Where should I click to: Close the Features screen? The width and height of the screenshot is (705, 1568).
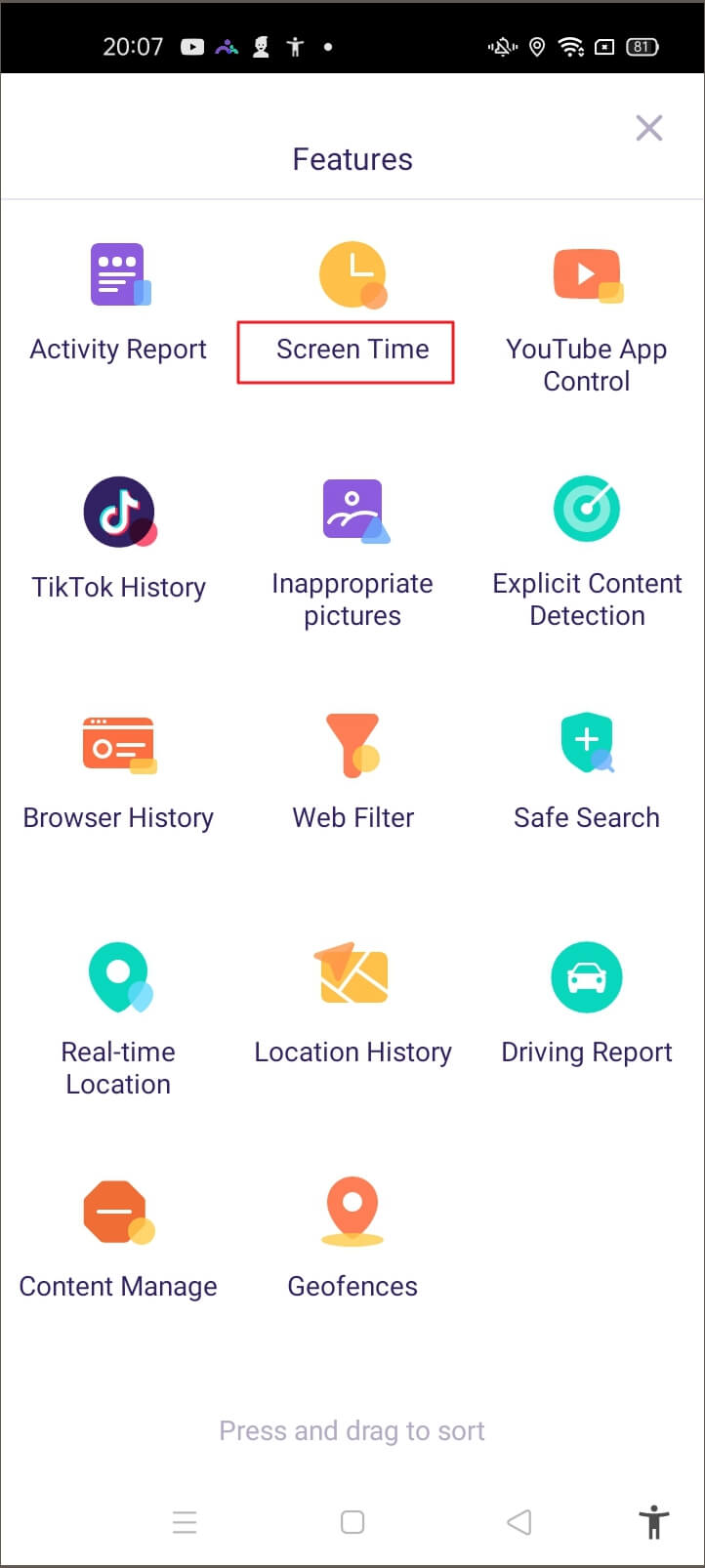649,128
